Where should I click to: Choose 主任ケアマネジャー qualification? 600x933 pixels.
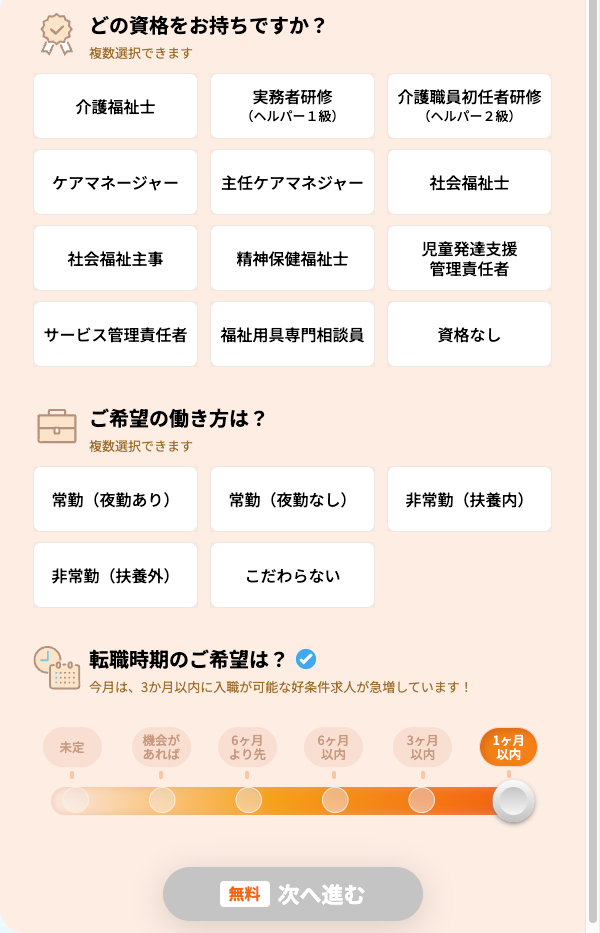(x=292, y=182)
